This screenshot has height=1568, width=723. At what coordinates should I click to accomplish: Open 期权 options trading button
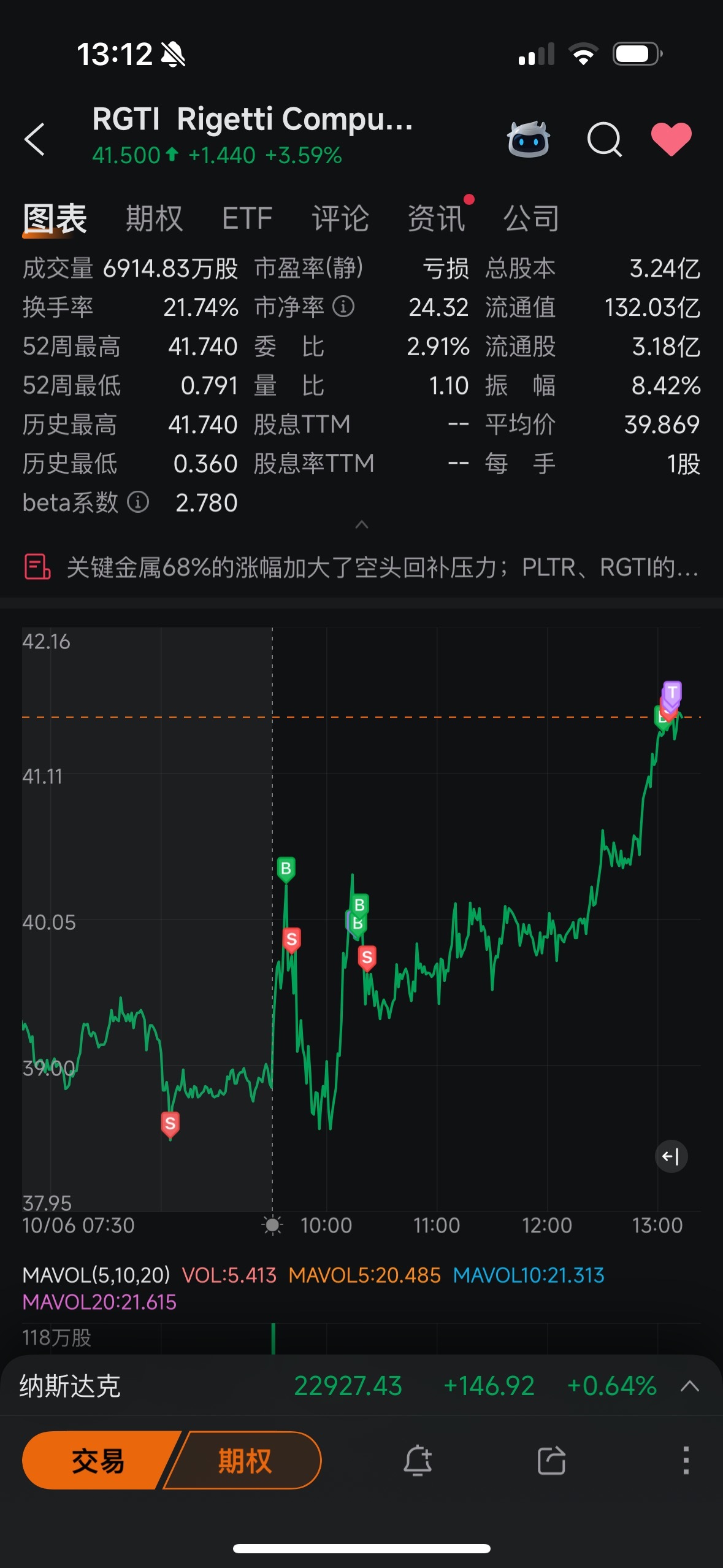(245, 1460)
